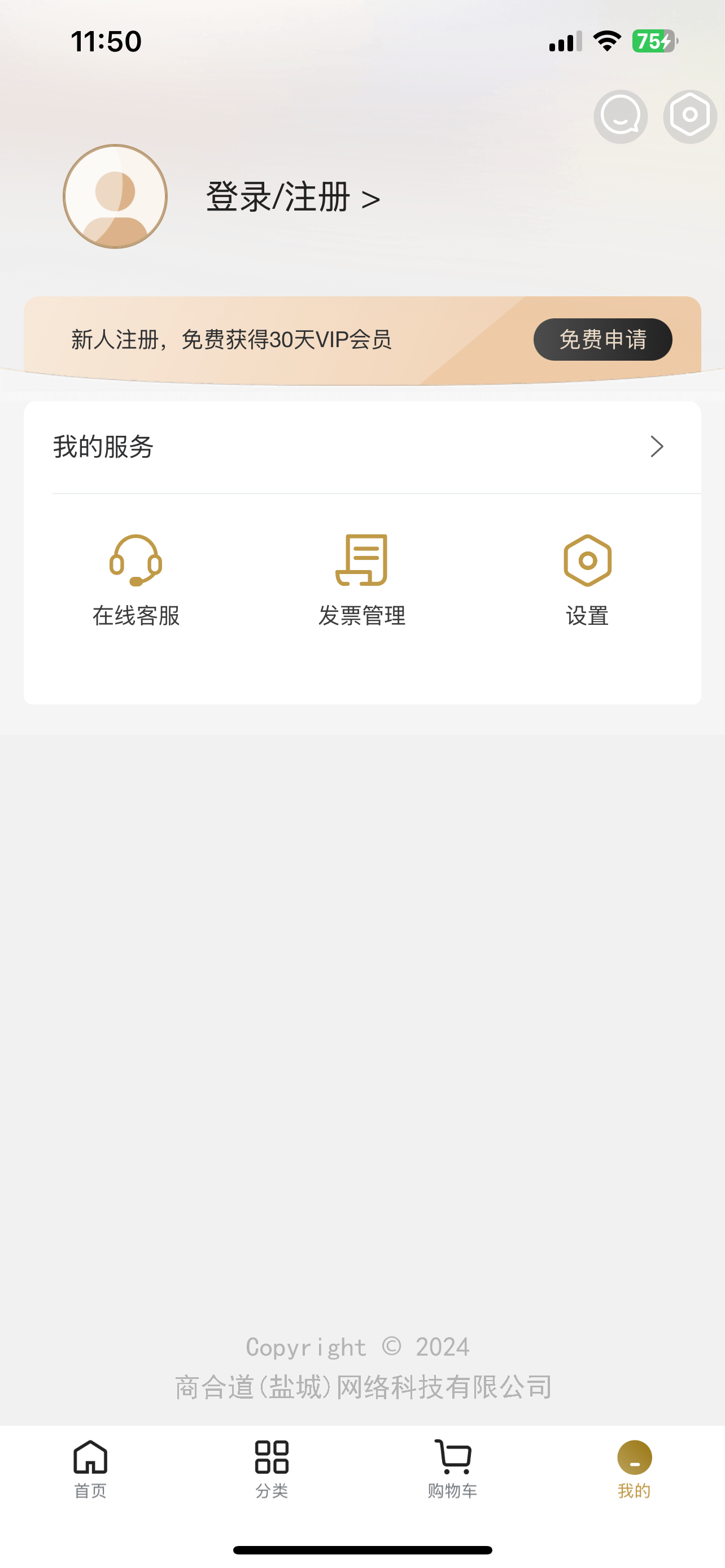The height and width of the screenshot is (1568, 725).
Task: Switch to the 分类 tab
Action: (x=272, y=1468)
